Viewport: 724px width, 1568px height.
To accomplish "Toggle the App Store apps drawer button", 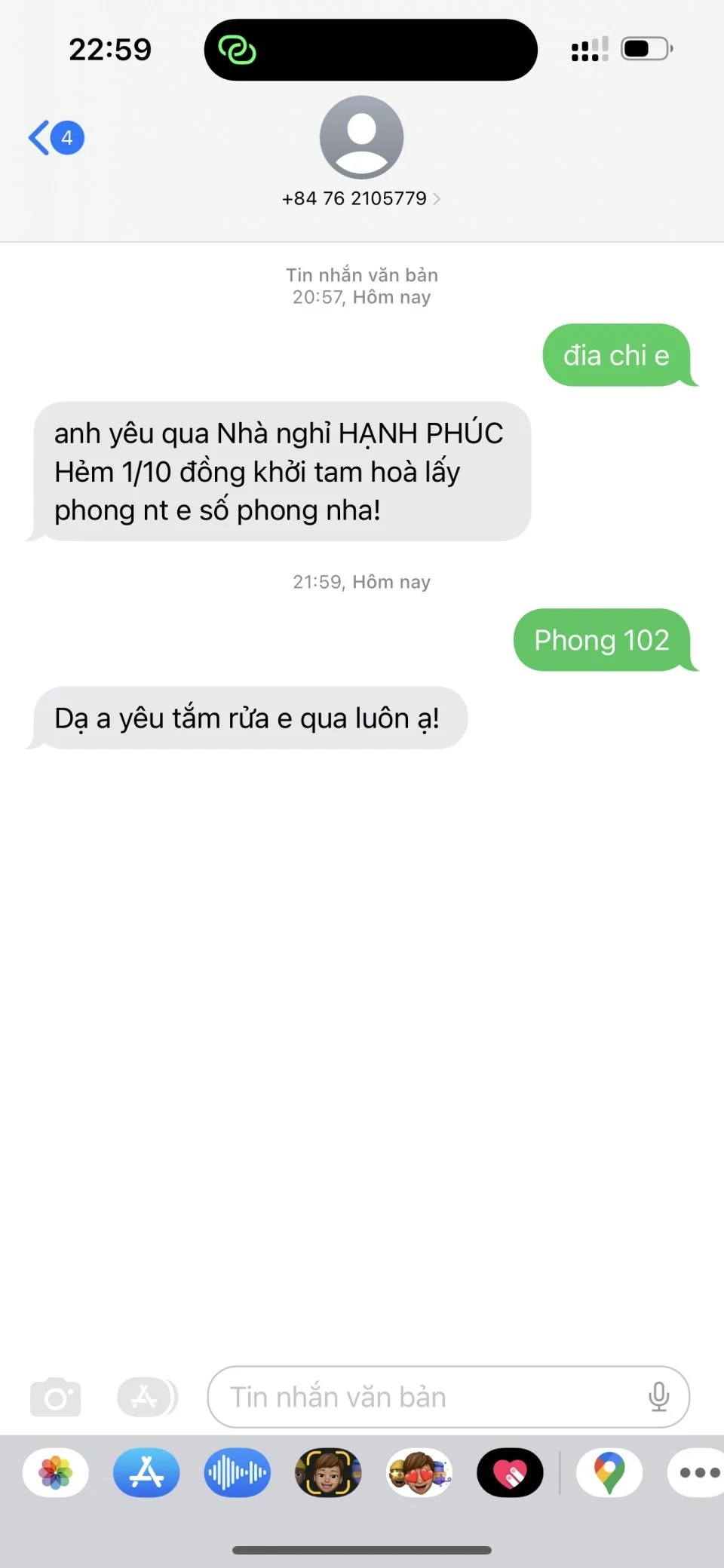I will (x=146, y=1397).
